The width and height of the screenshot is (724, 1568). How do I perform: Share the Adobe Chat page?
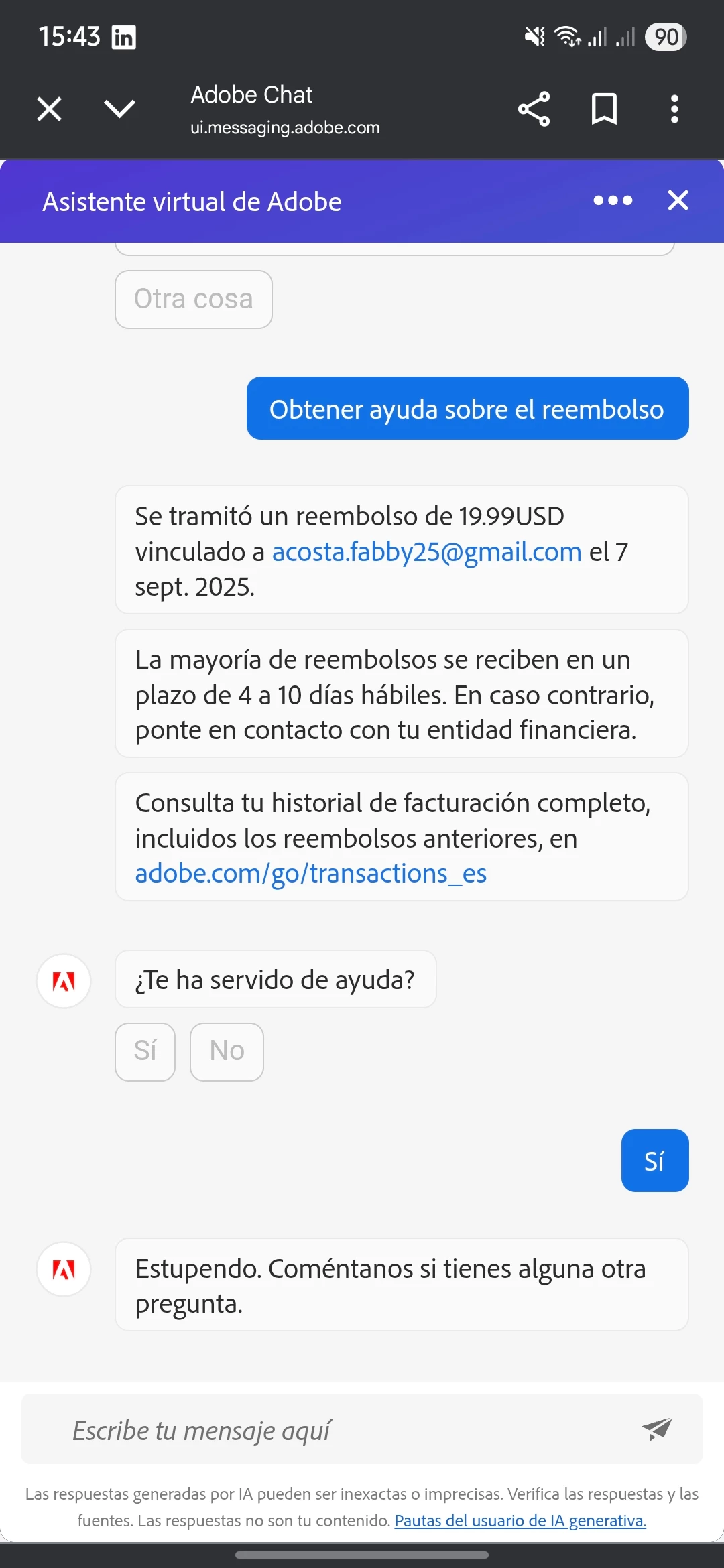534,109
